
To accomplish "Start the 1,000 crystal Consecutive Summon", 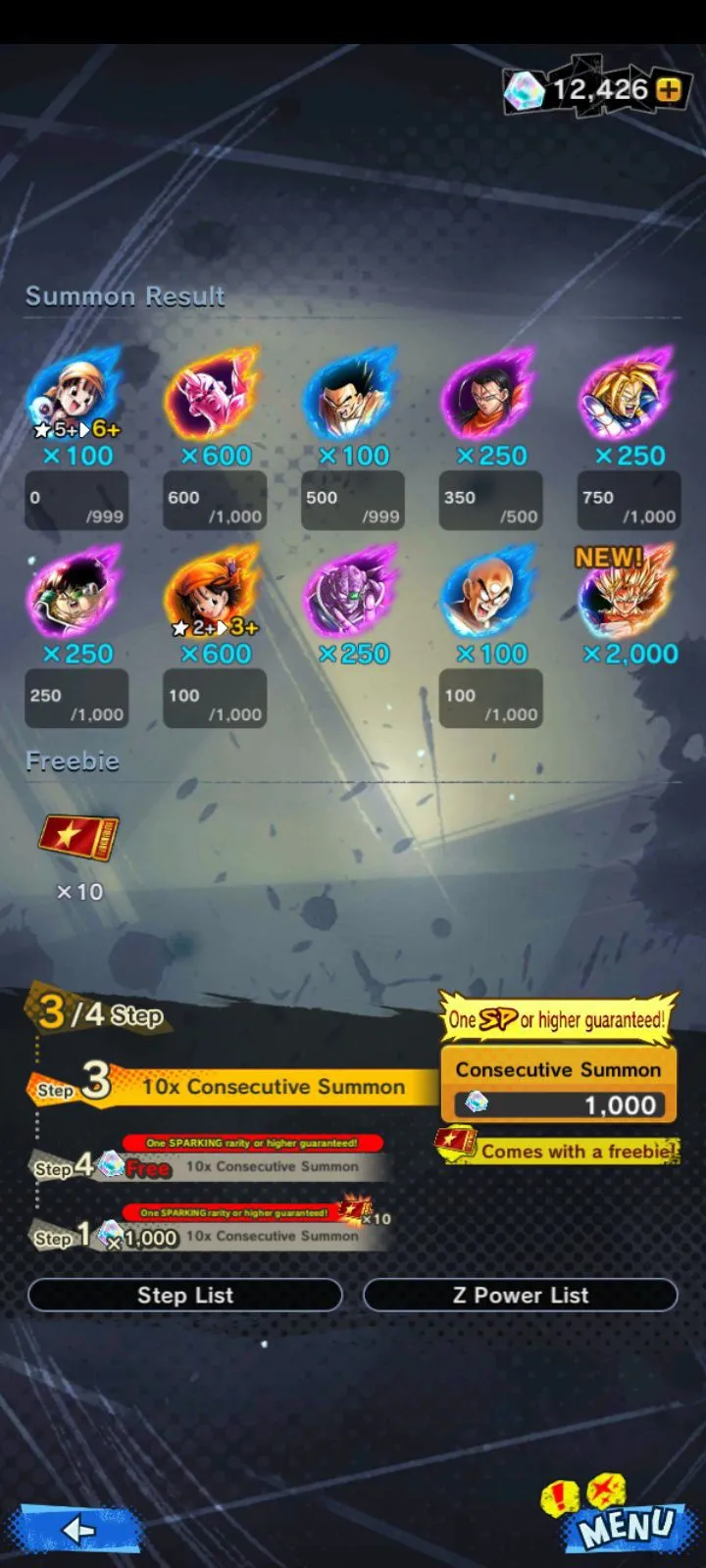I will click(x=558, y=1085).
